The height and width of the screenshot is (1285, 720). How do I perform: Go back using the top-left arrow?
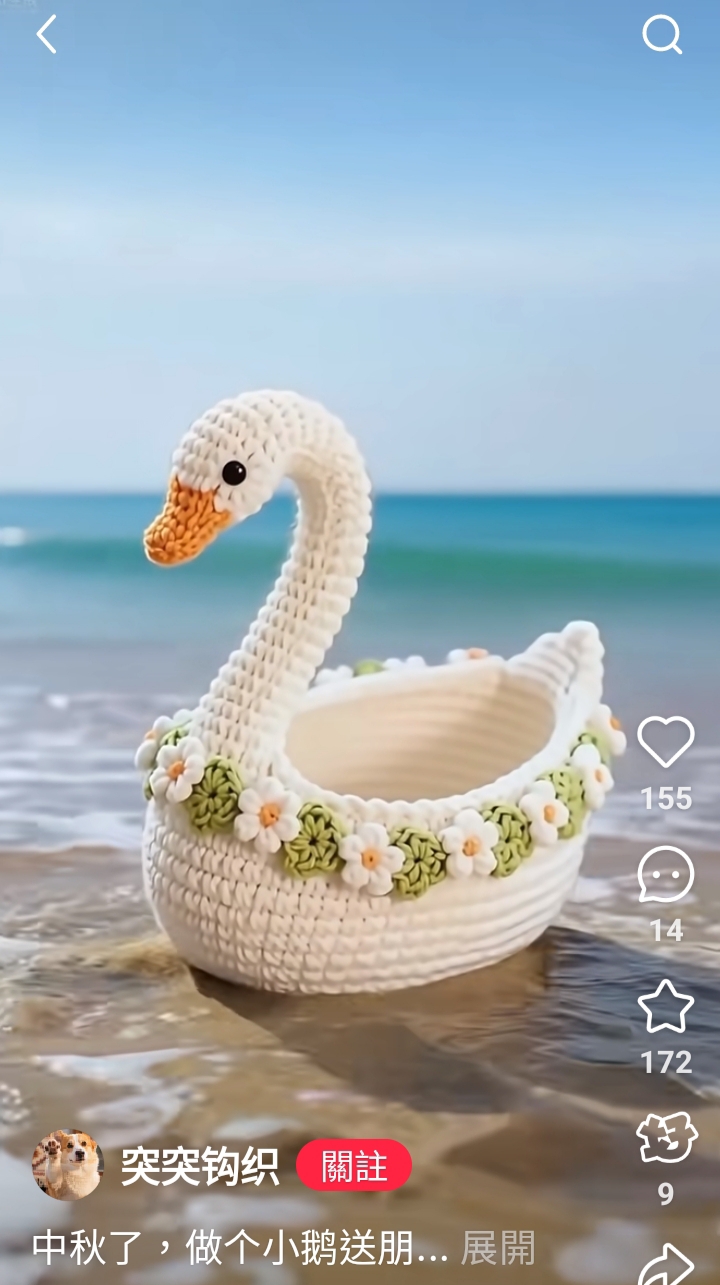click(46, 35)
